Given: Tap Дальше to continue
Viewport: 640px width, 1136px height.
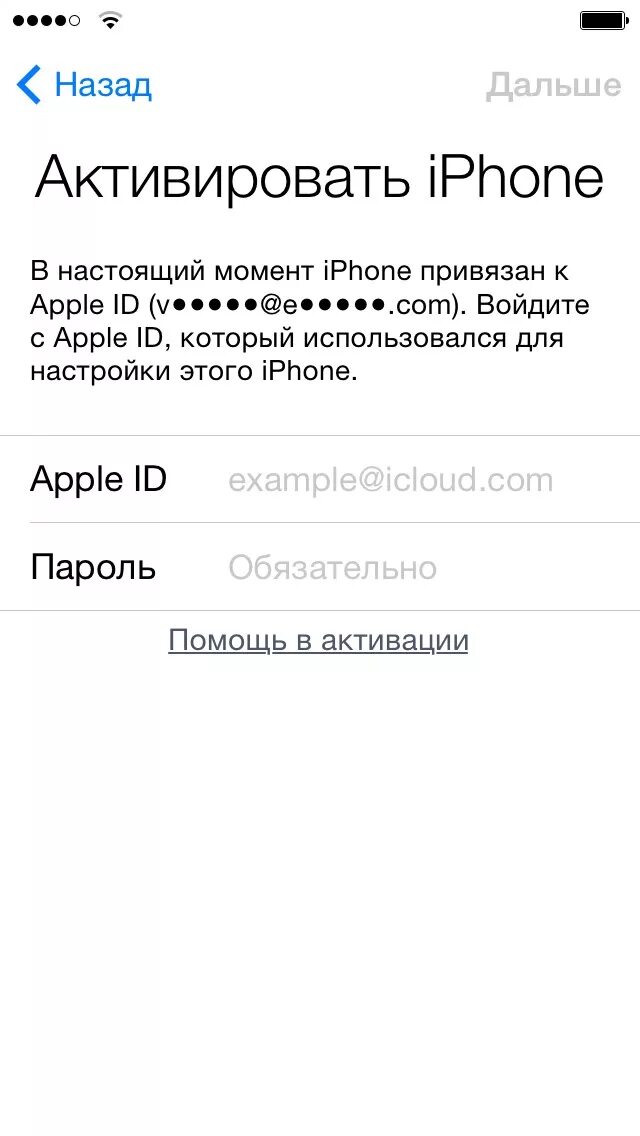Looking at the screenshot, I should (x=554, y=85).
